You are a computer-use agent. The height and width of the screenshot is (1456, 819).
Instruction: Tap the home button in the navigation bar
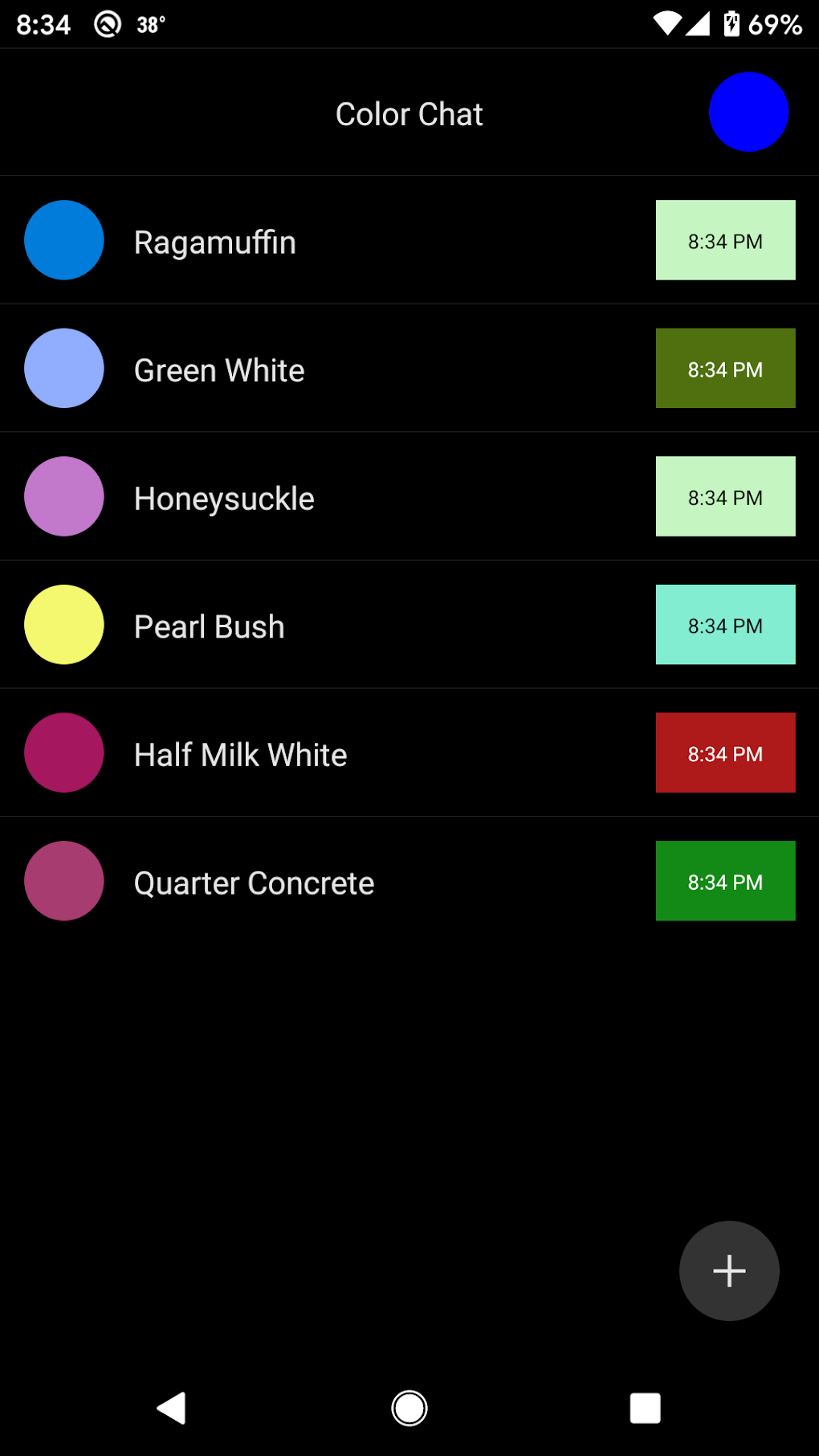[x=409, y=1408]
